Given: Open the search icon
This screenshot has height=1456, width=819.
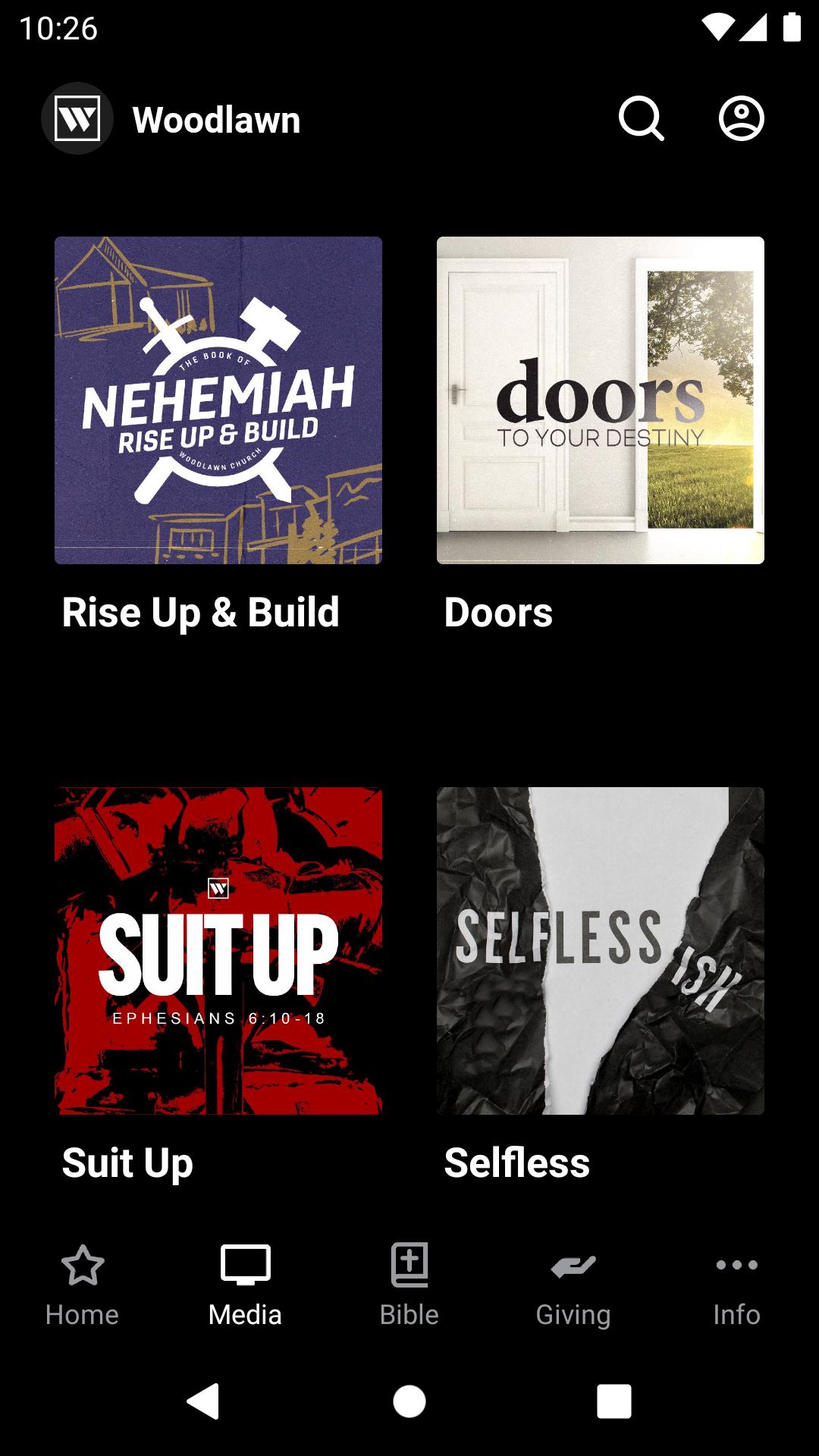Looking at the screenshot, I should point(642,118).
